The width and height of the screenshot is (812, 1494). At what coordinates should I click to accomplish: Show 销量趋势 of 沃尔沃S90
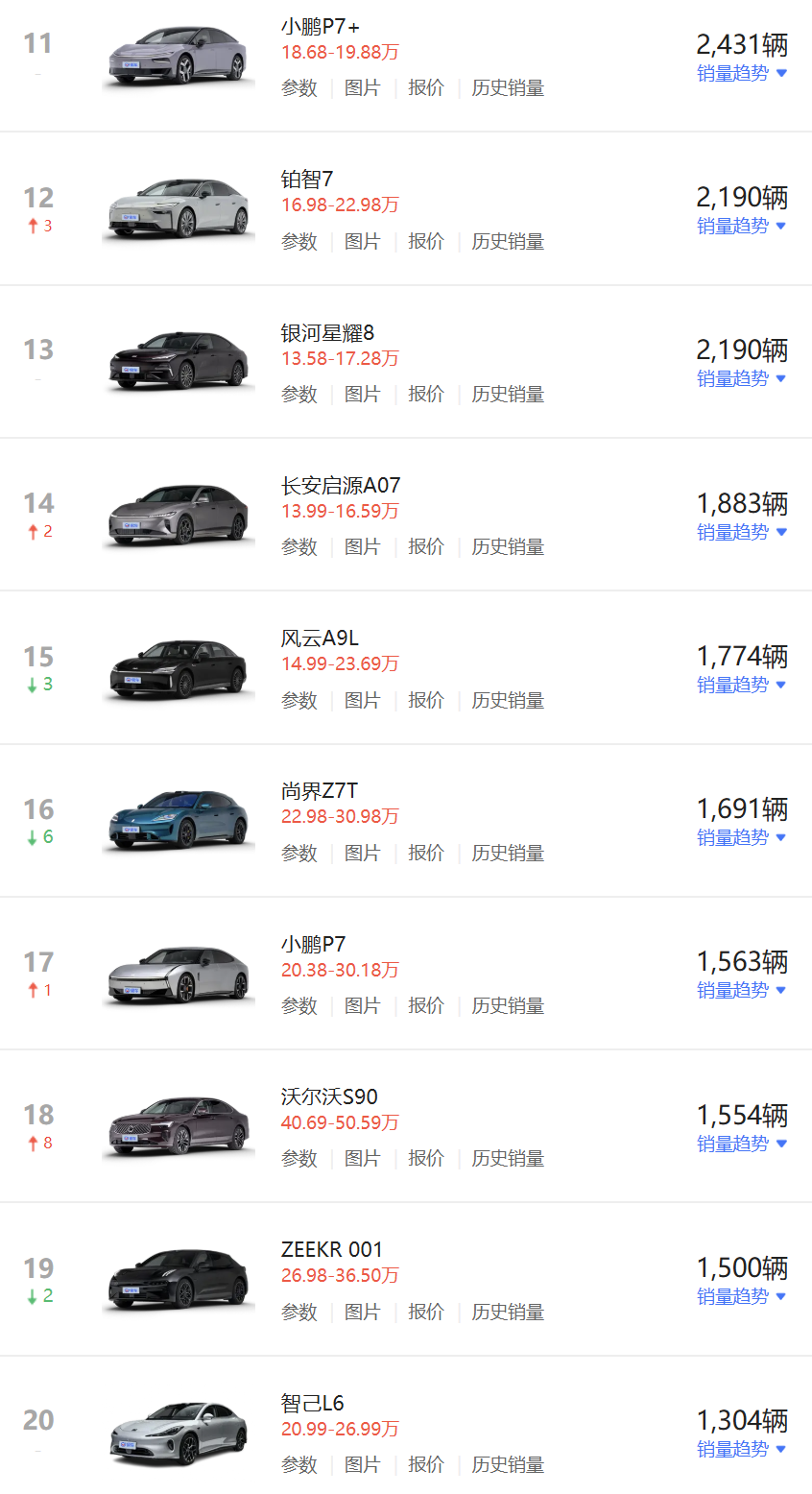742,1144
